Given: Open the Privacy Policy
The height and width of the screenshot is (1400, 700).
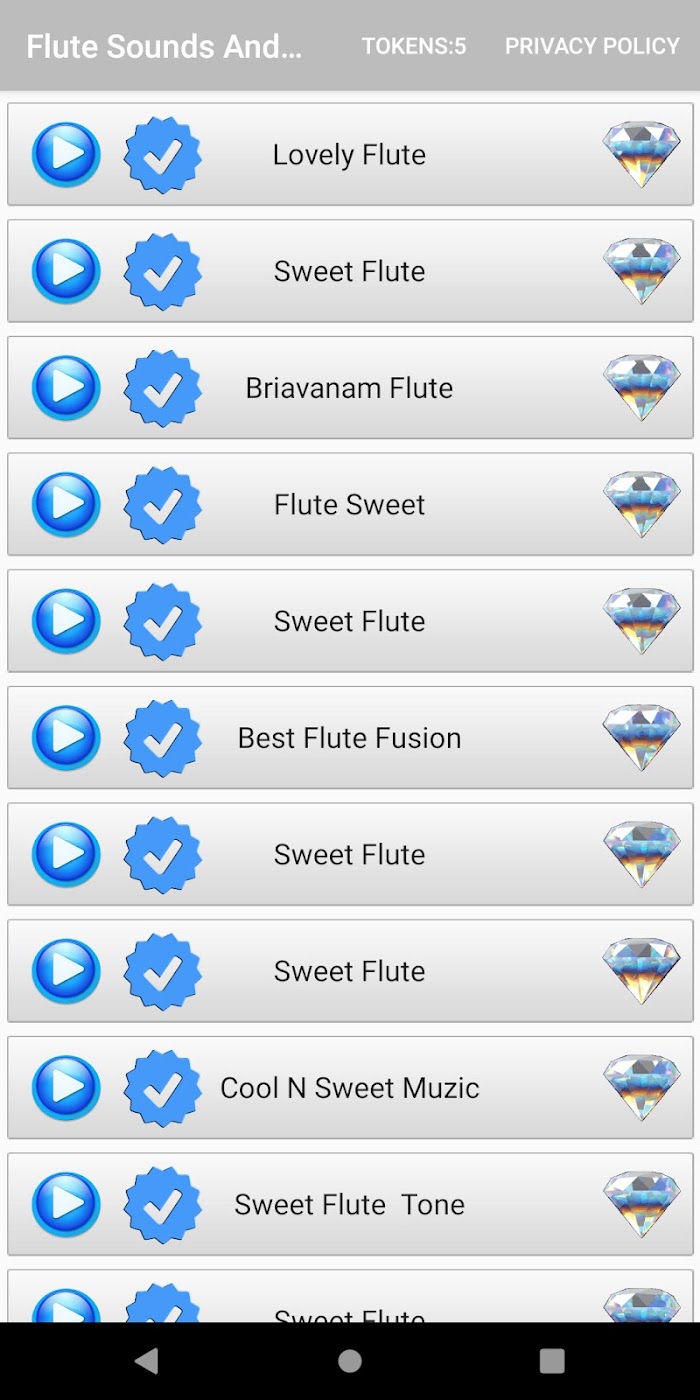Looking at the screenshot, I should [x=592, y=46].
